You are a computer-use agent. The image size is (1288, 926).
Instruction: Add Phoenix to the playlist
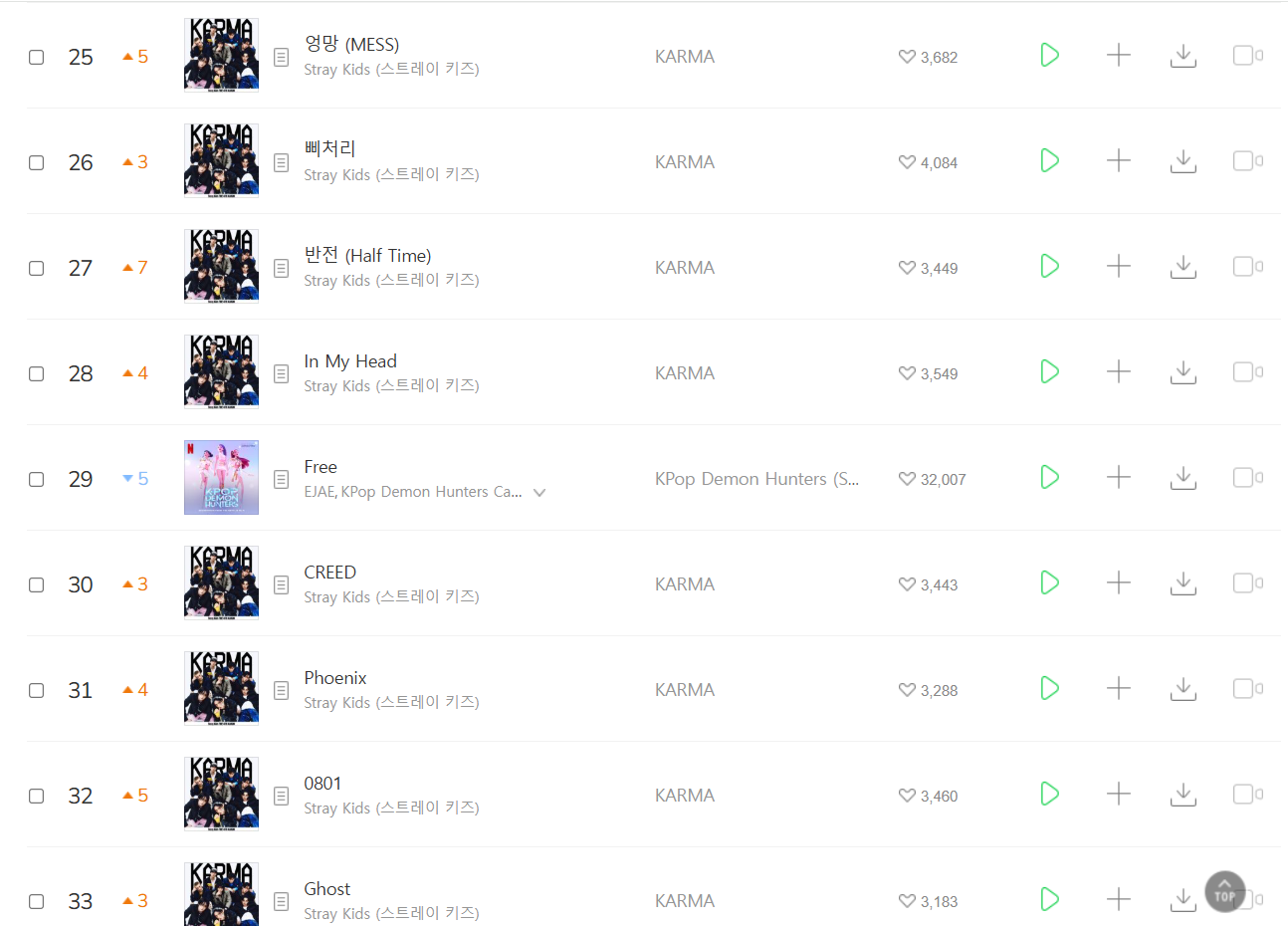point(1119,688)
